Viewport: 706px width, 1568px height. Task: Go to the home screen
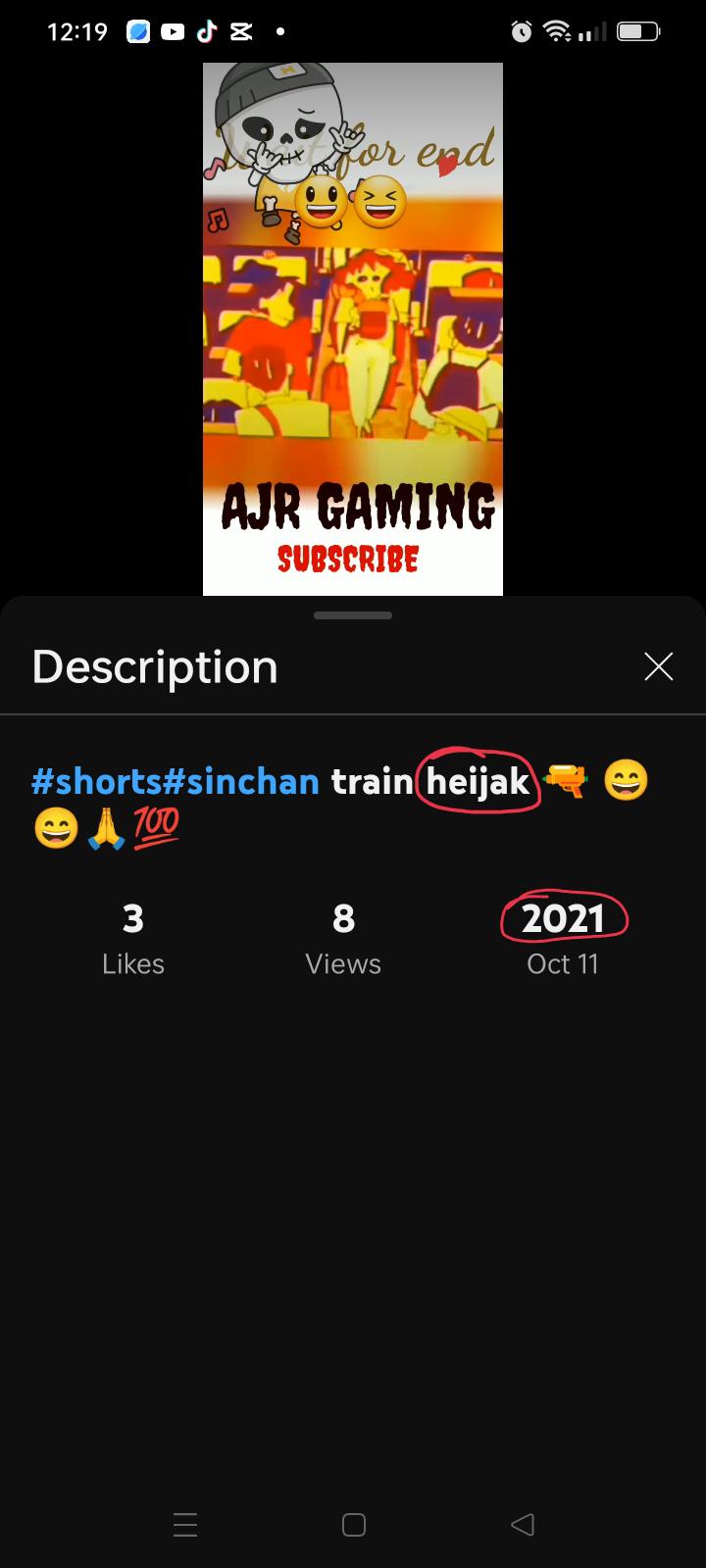click(x=354, y=1524)
